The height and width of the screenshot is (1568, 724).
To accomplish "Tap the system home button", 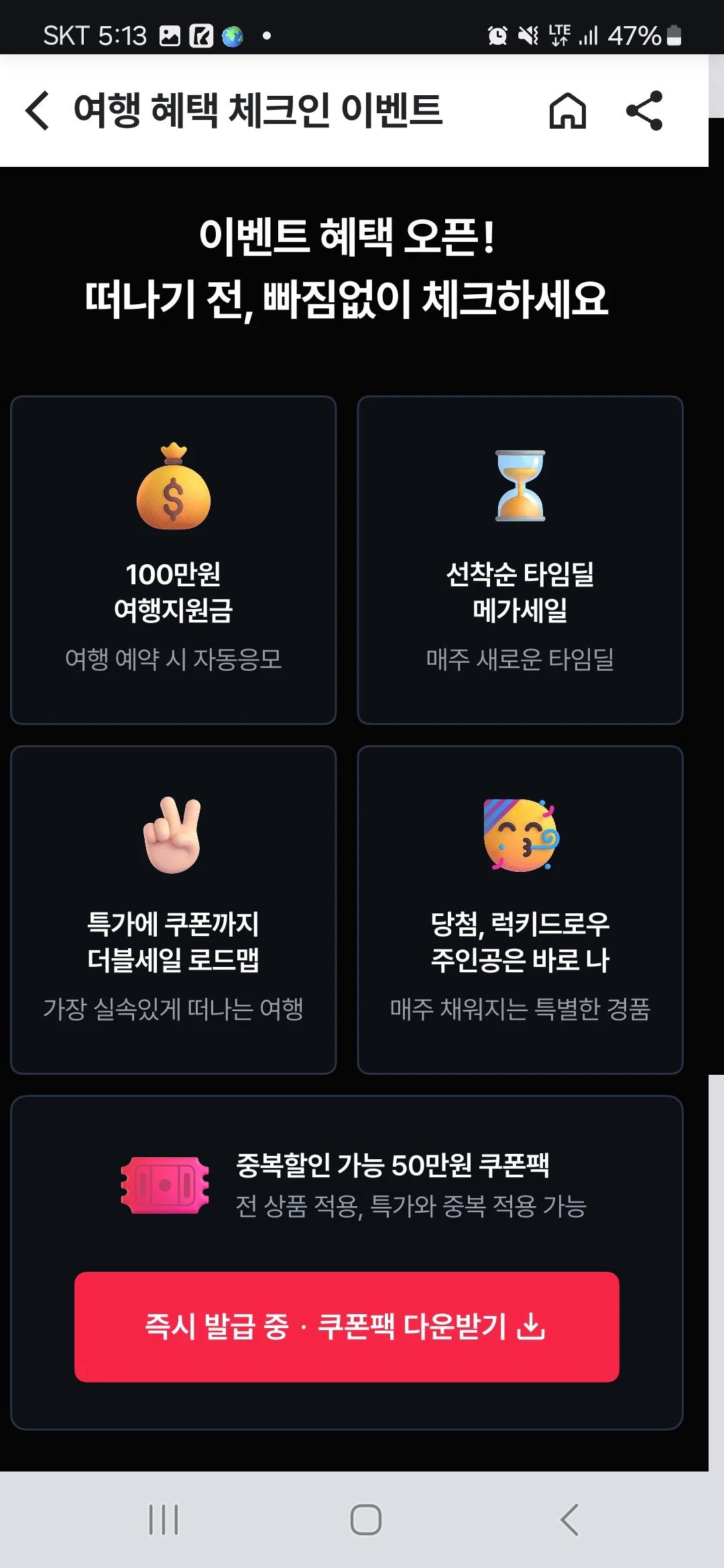I will 366,1520.
